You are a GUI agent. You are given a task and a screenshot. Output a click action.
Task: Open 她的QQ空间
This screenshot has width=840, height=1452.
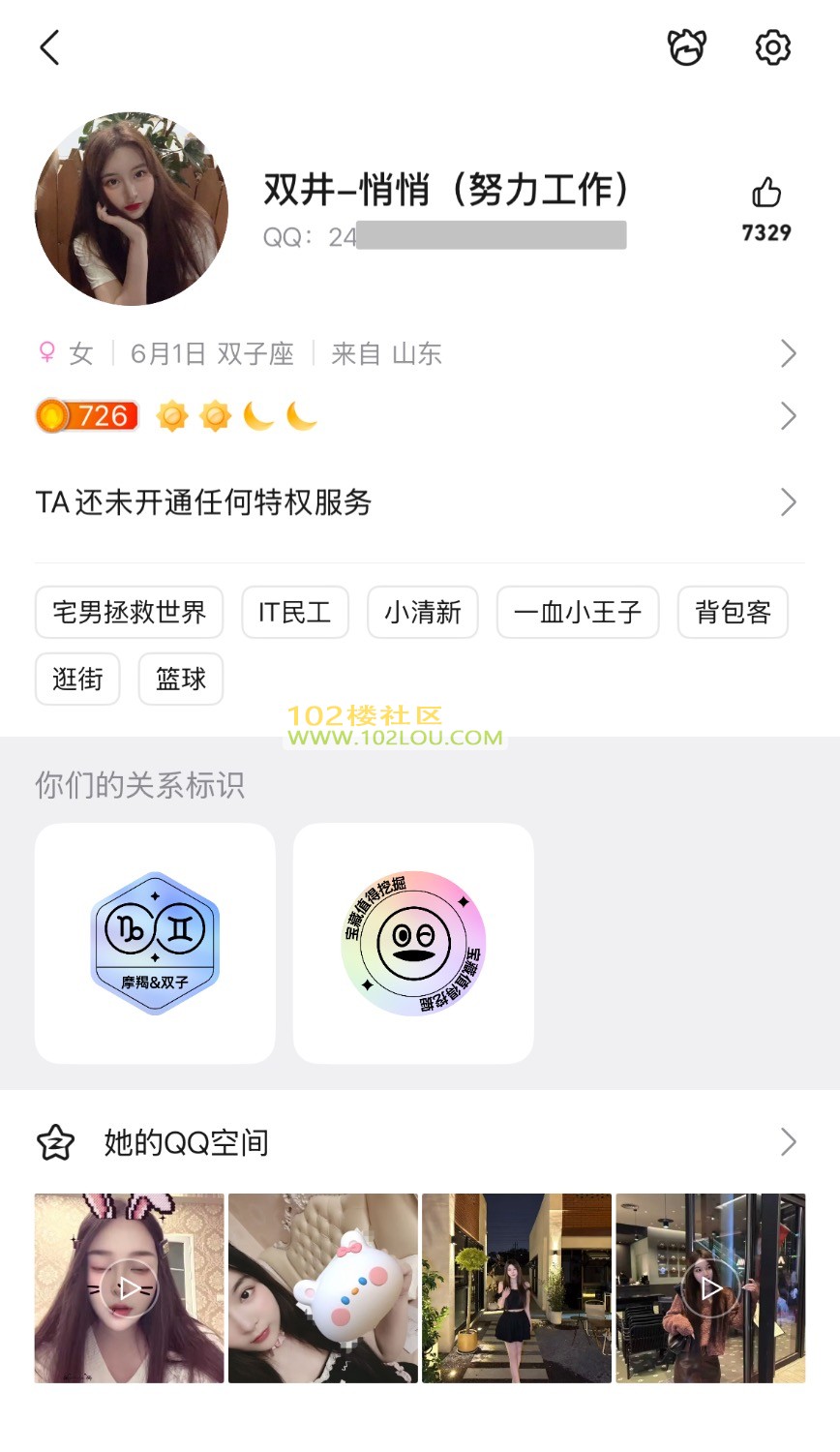(x=418, y=1143)
